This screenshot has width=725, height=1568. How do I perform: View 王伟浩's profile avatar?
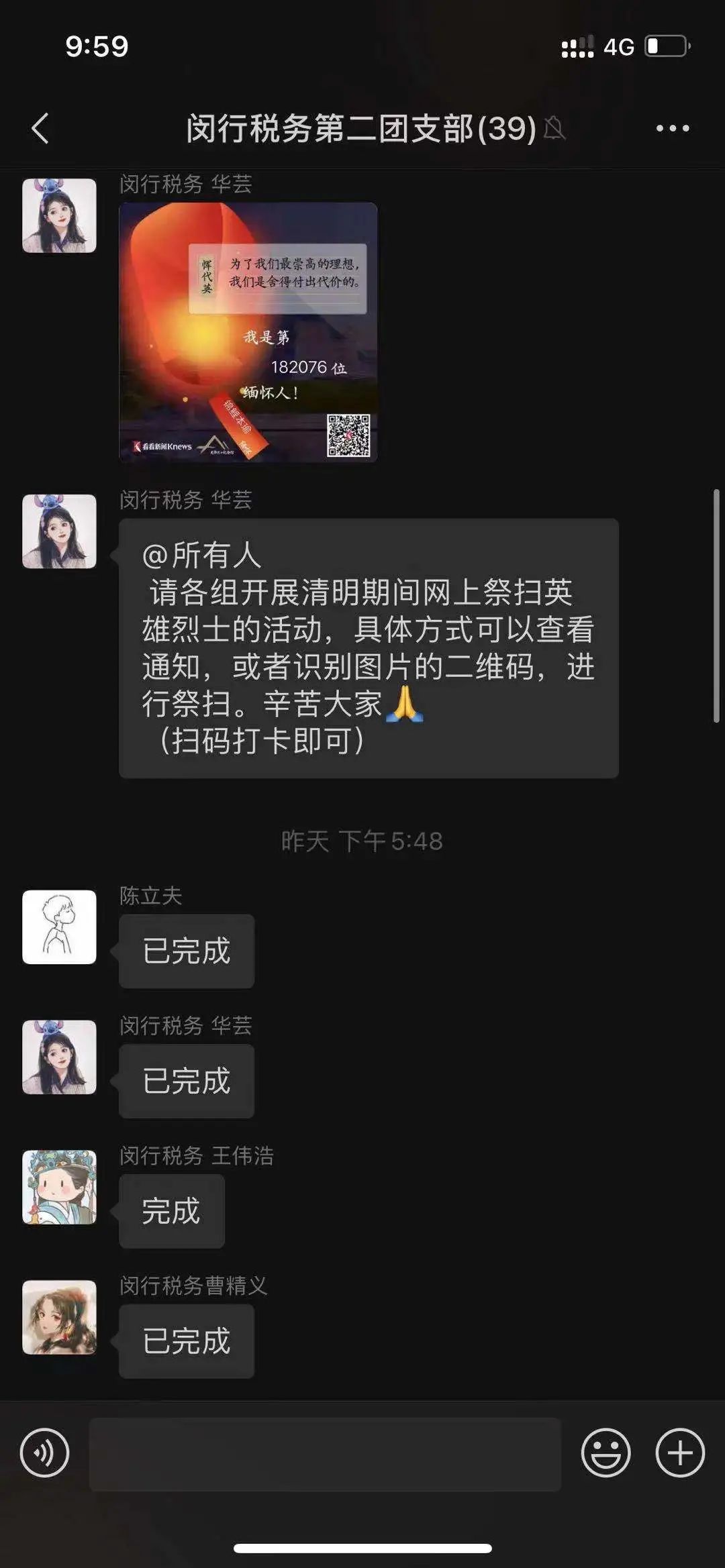(59, 1187)
